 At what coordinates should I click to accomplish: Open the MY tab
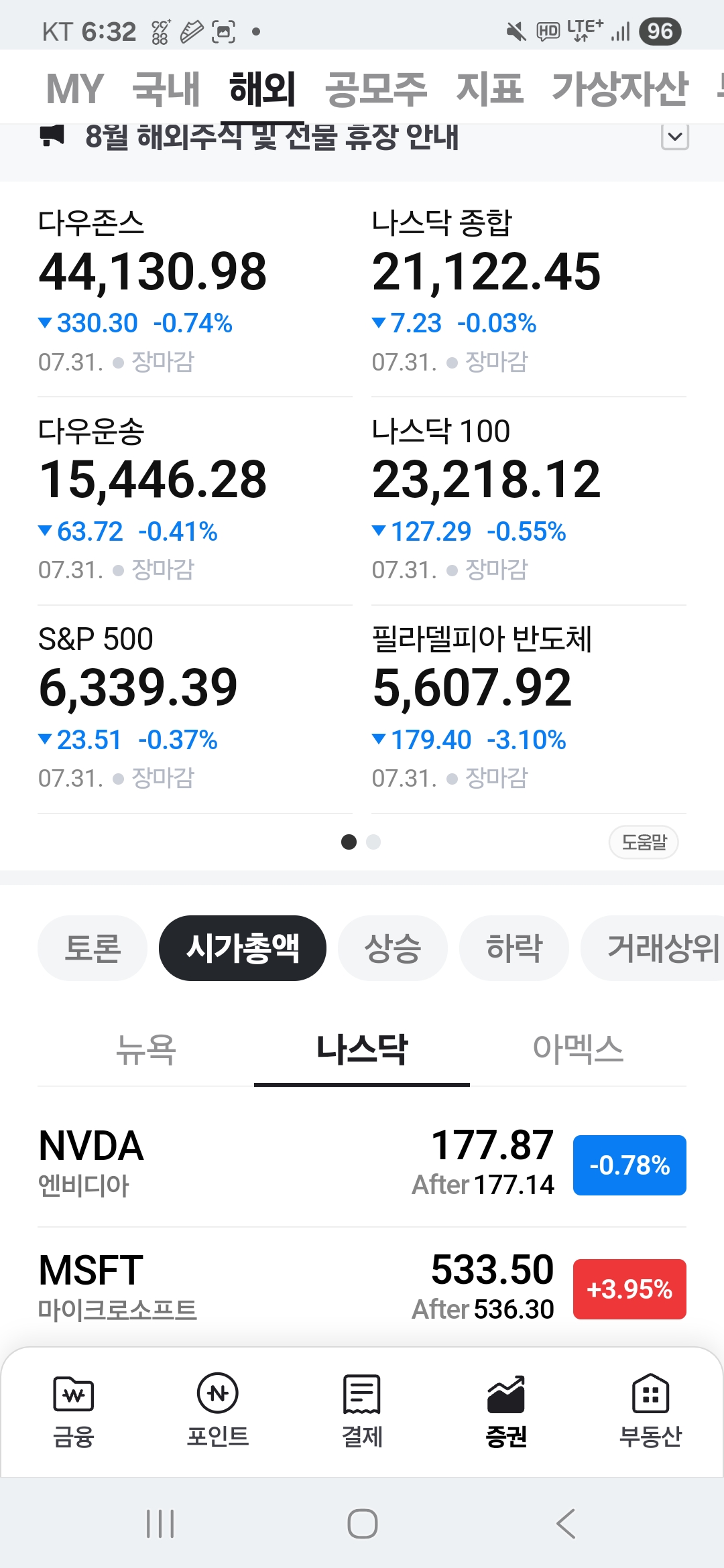(74, 88)
